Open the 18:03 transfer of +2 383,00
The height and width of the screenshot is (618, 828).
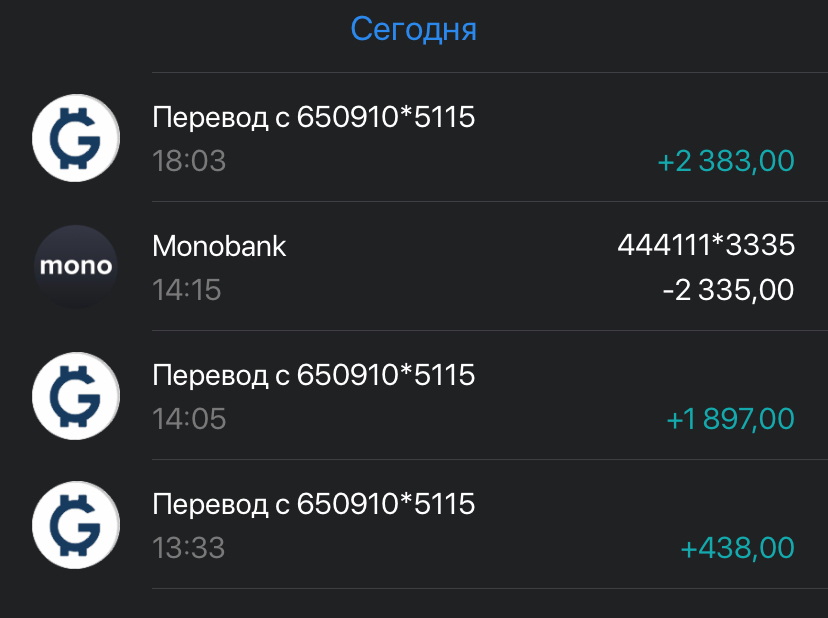pyautogui.click(x=414, y=138)
